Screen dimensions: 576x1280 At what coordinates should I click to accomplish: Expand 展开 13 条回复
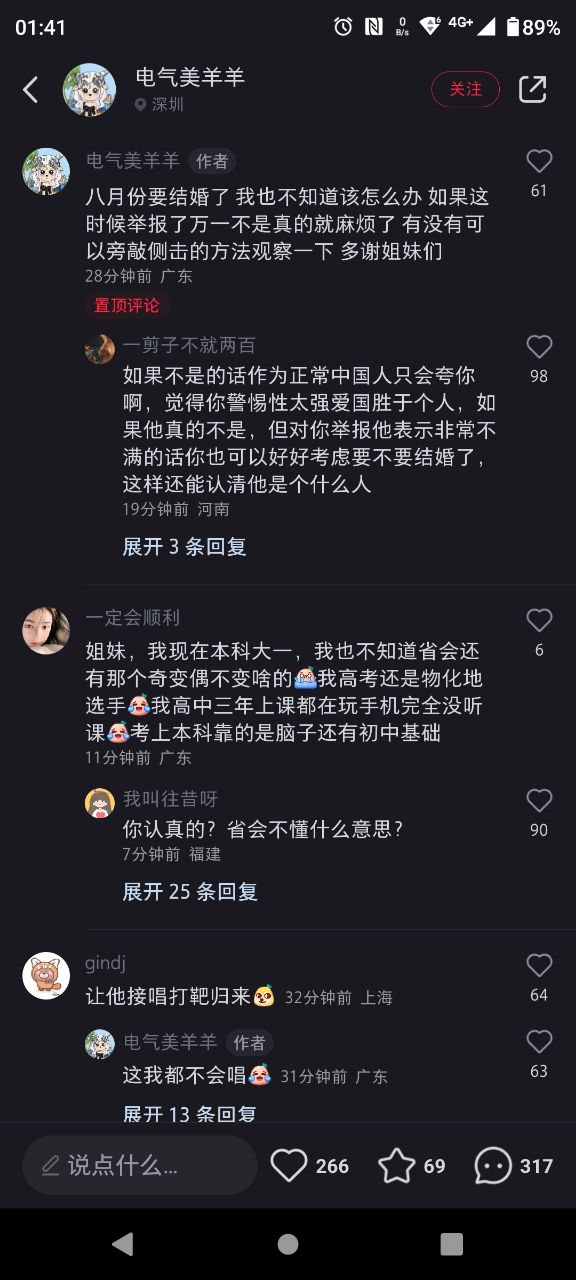(190, 1113)
